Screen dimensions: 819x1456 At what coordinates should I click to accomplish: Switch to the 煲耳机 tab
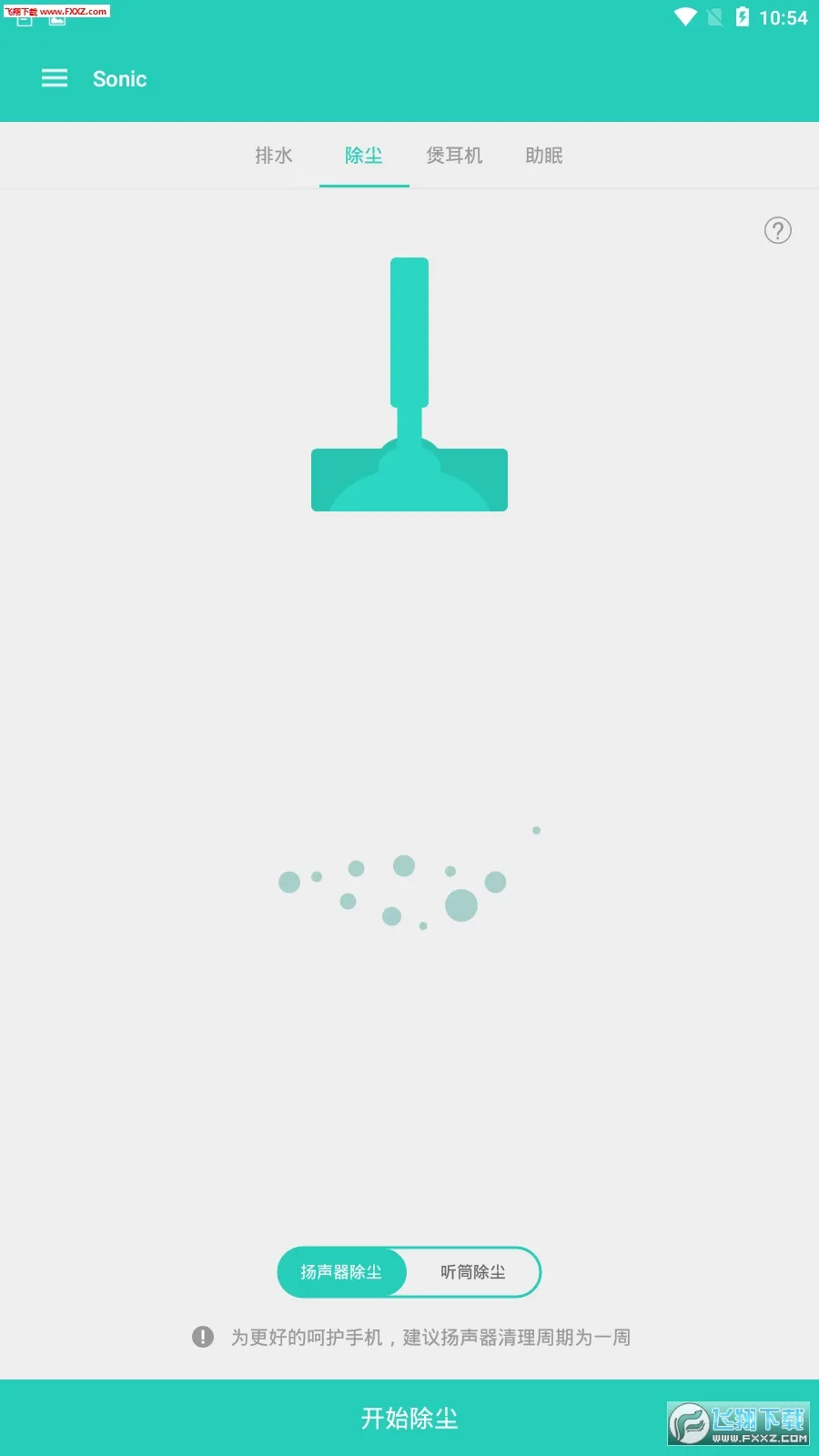click(x=454, y=156)
